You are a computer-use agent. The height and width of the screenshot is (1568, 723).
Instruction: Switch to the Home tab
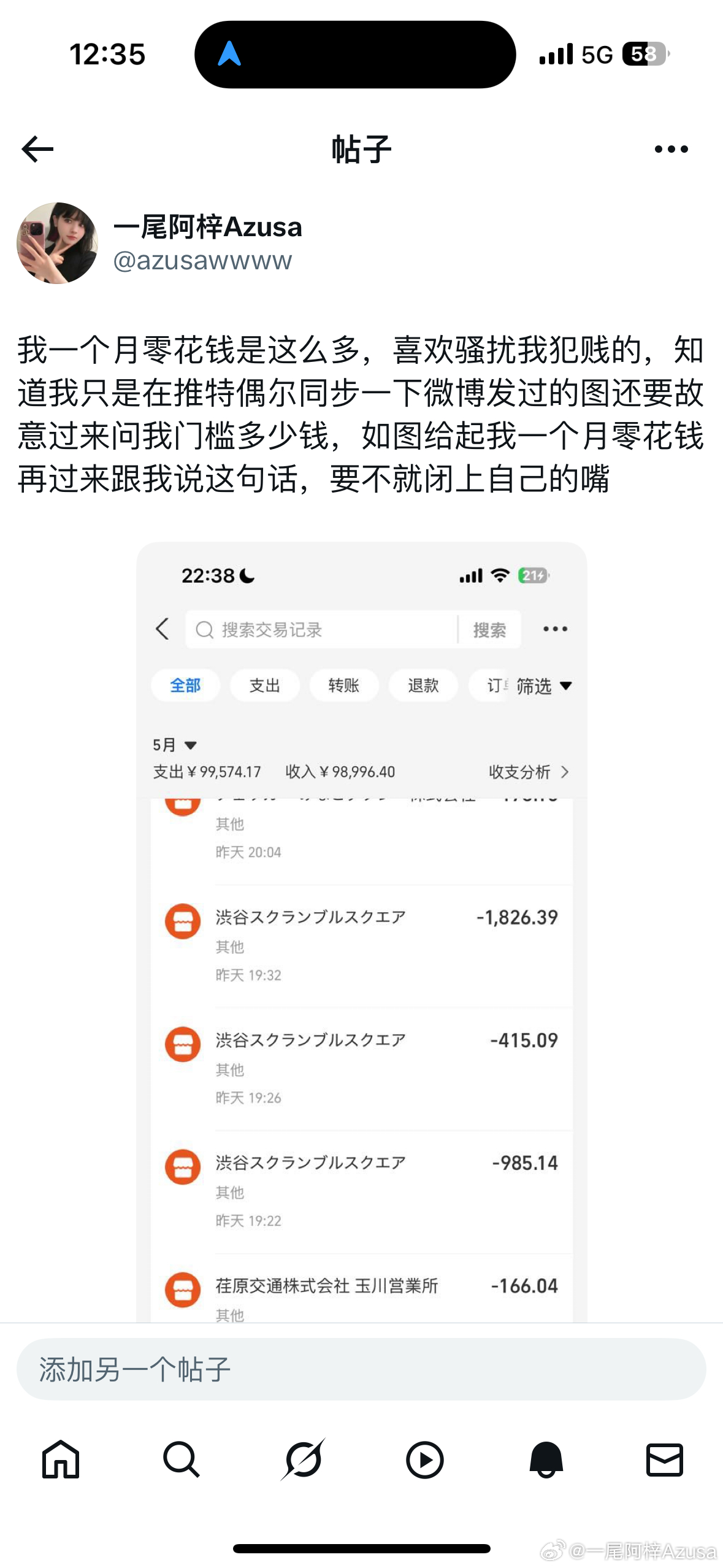(x=61, y=1459)
